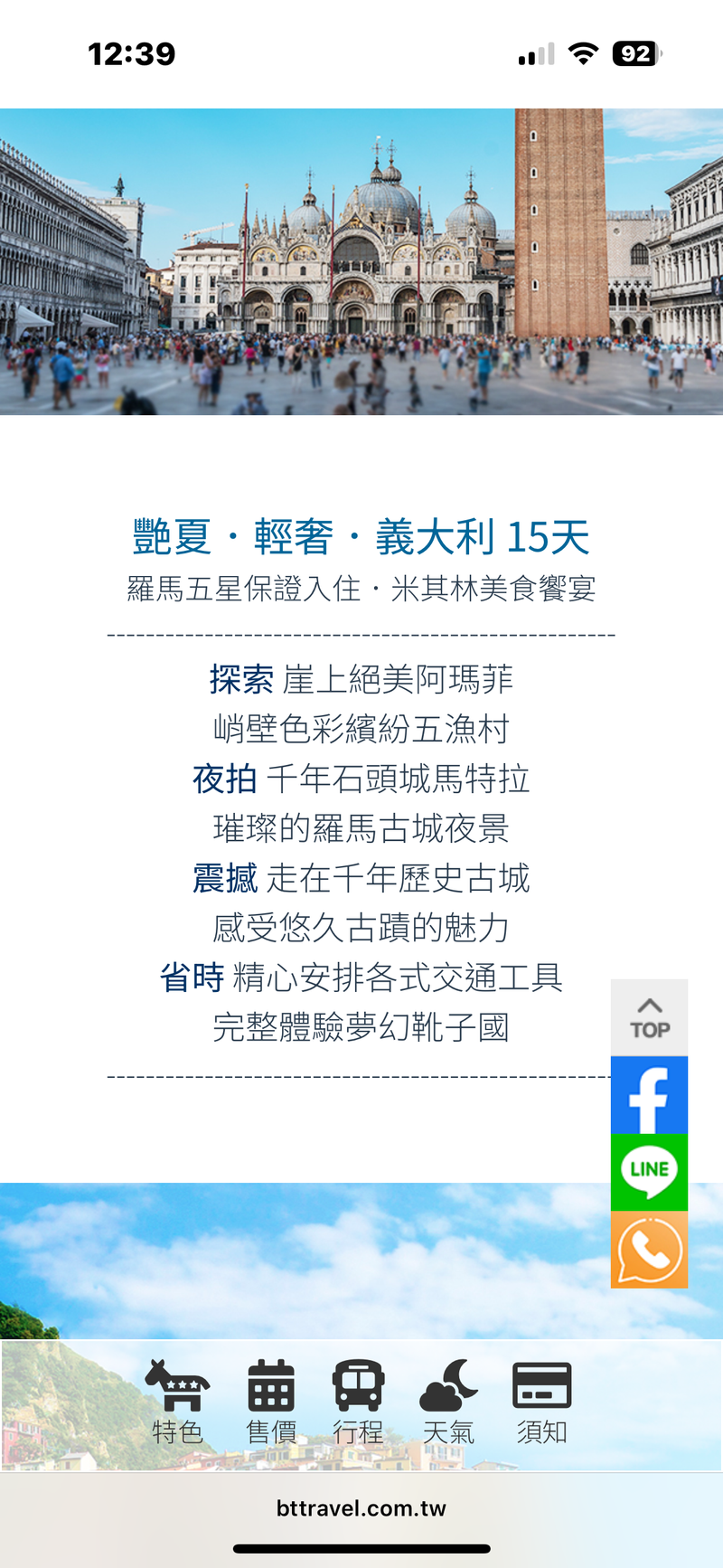Open the Facebook share button
Image resolution: width=723 pixels, height=1568 pixels.
649,1095
